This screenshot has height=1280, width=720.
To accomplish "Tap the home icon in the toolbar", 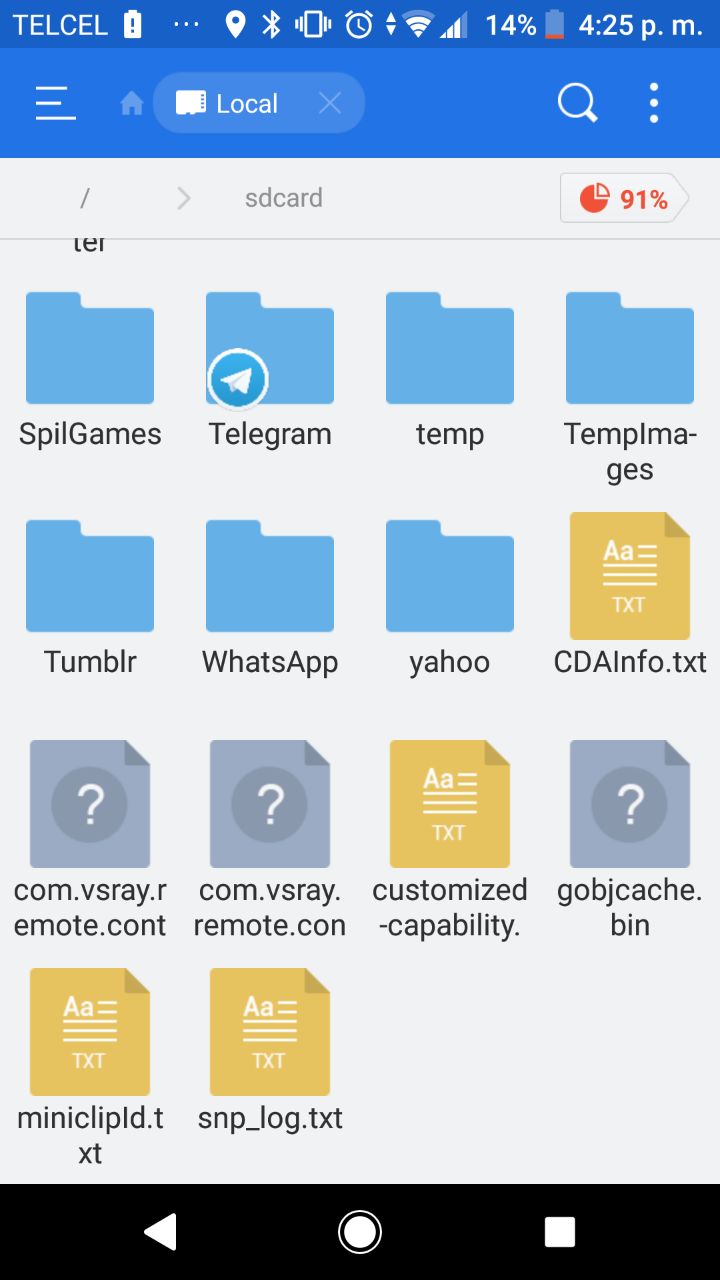I will (x=131, y=102).
